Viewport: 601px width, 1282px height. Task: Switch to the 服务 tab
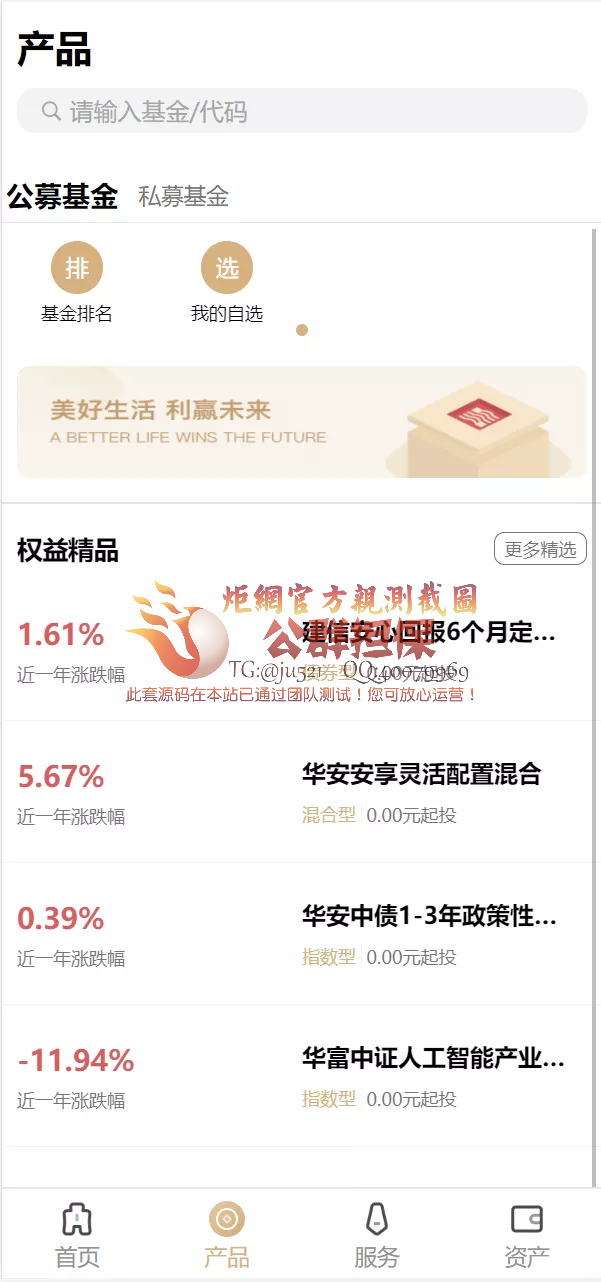tap(376, 1236)
